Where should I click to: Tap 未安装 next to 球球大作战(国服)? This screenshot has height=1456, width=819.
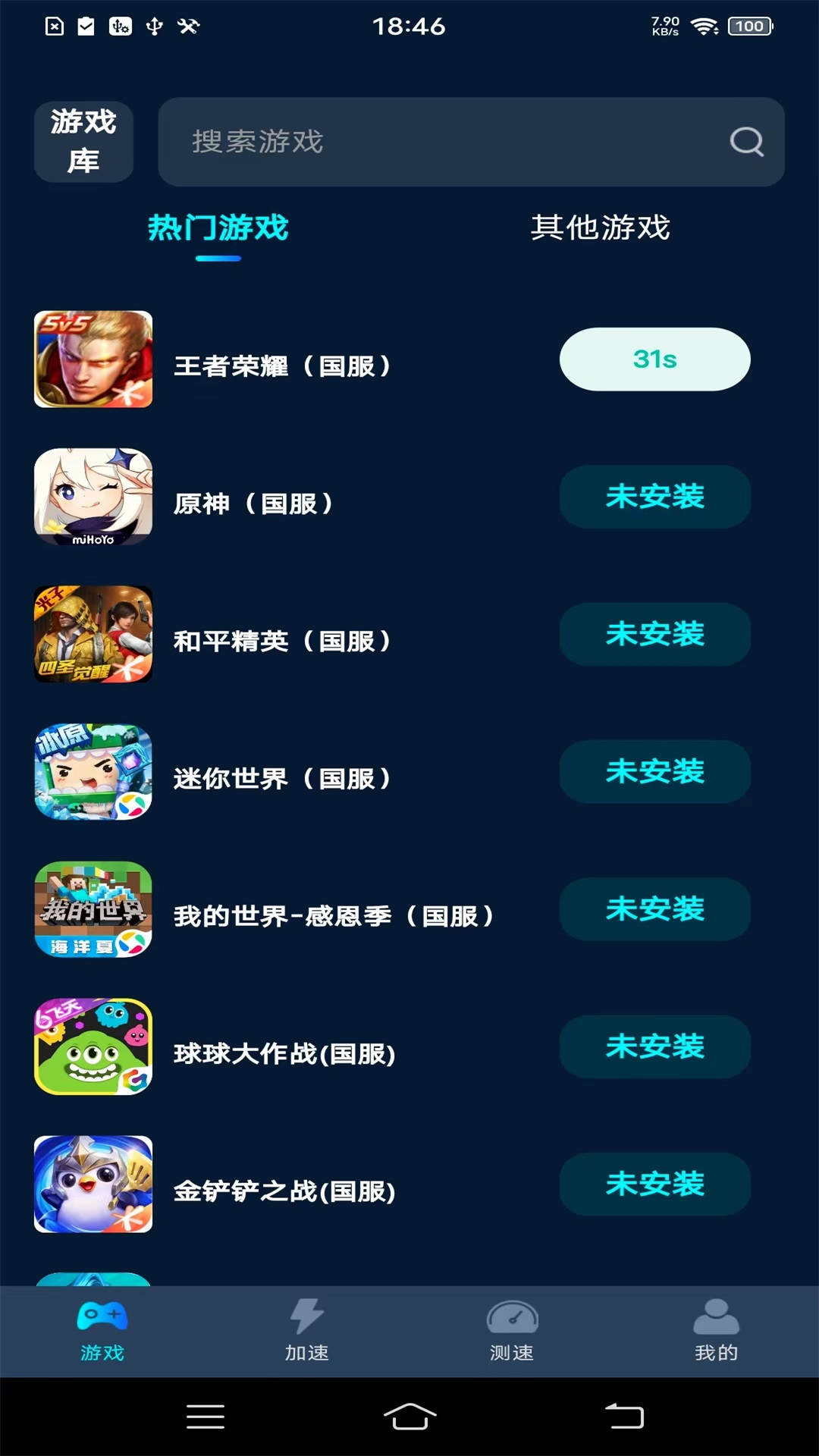coord(654,1047)
